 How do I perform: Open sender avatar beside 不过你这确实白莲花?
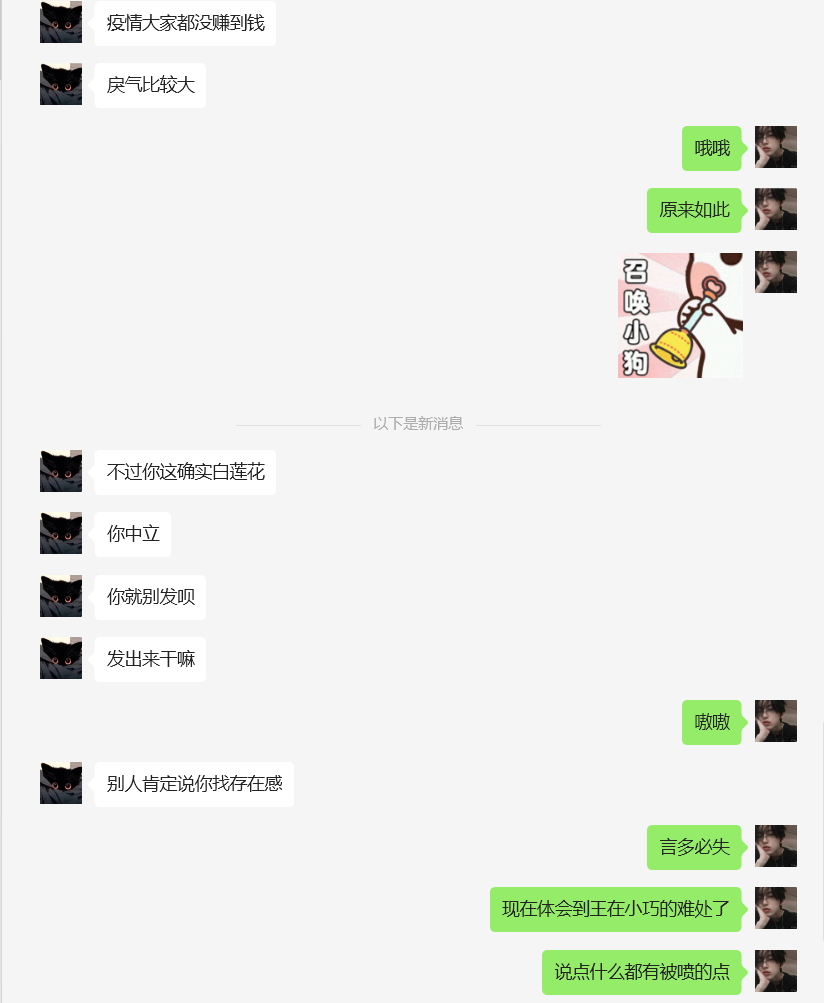click(x=61, y=471)
